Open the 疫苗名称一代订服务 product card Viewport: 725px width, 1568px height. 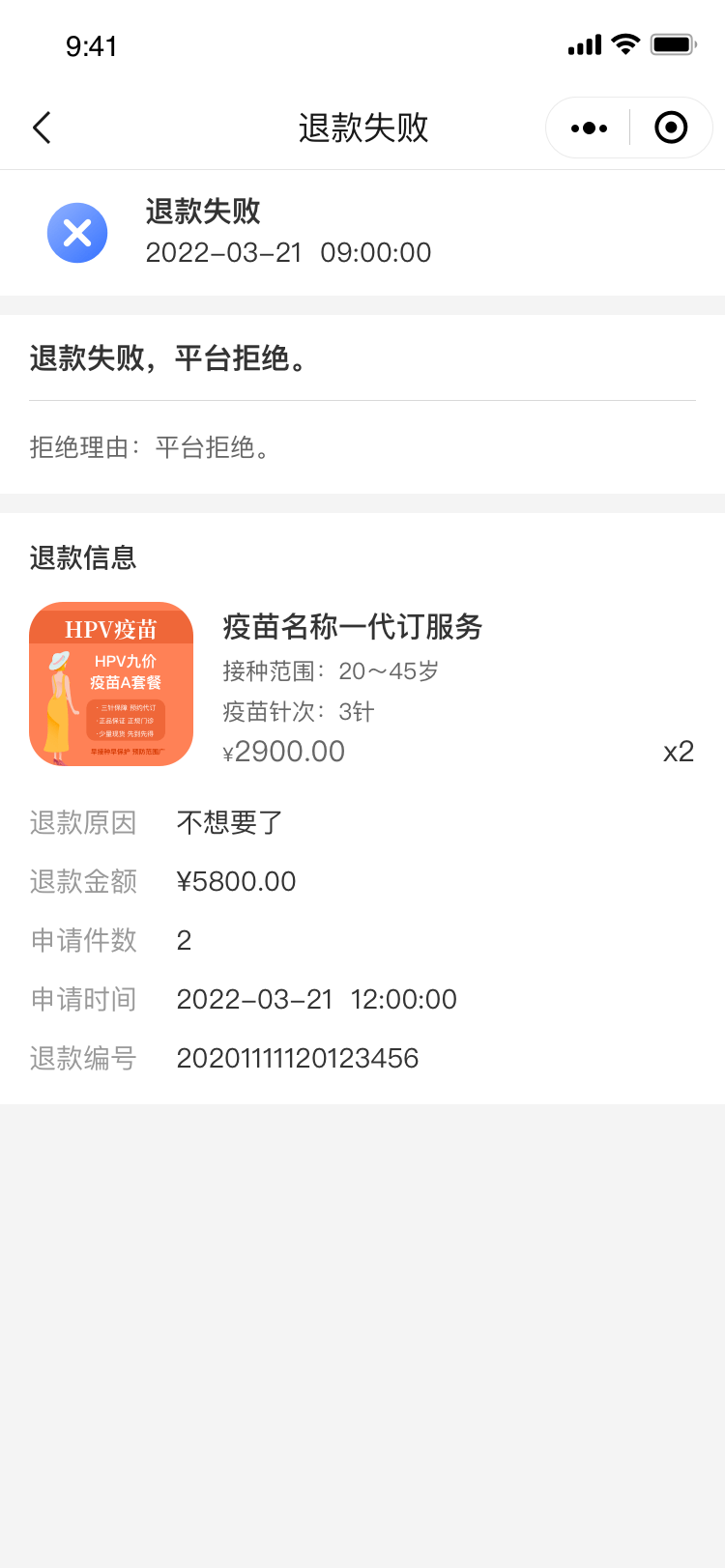[362, 684]
